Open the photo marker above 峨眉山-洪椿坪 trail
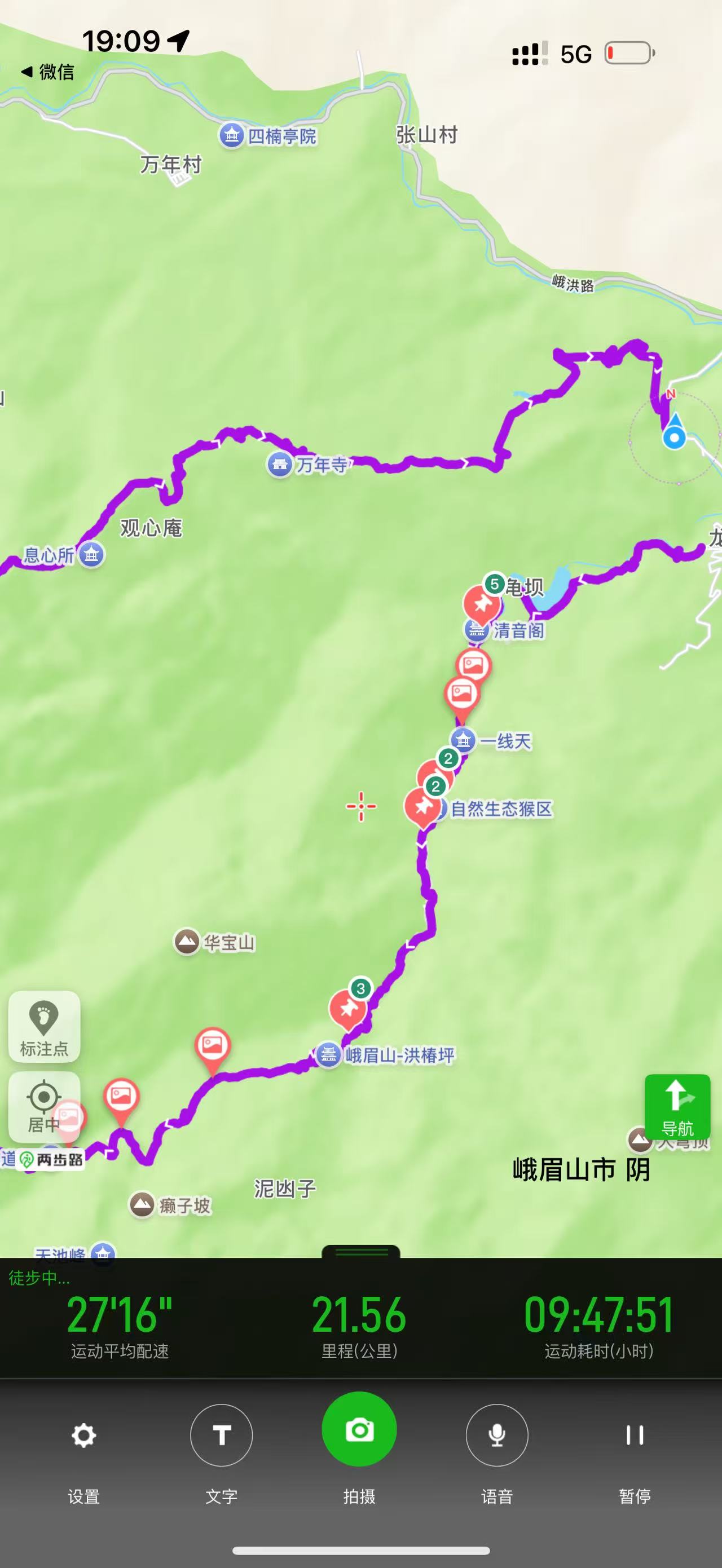The height and width of the screenshot is (1568, 722). pos(212,1045)
